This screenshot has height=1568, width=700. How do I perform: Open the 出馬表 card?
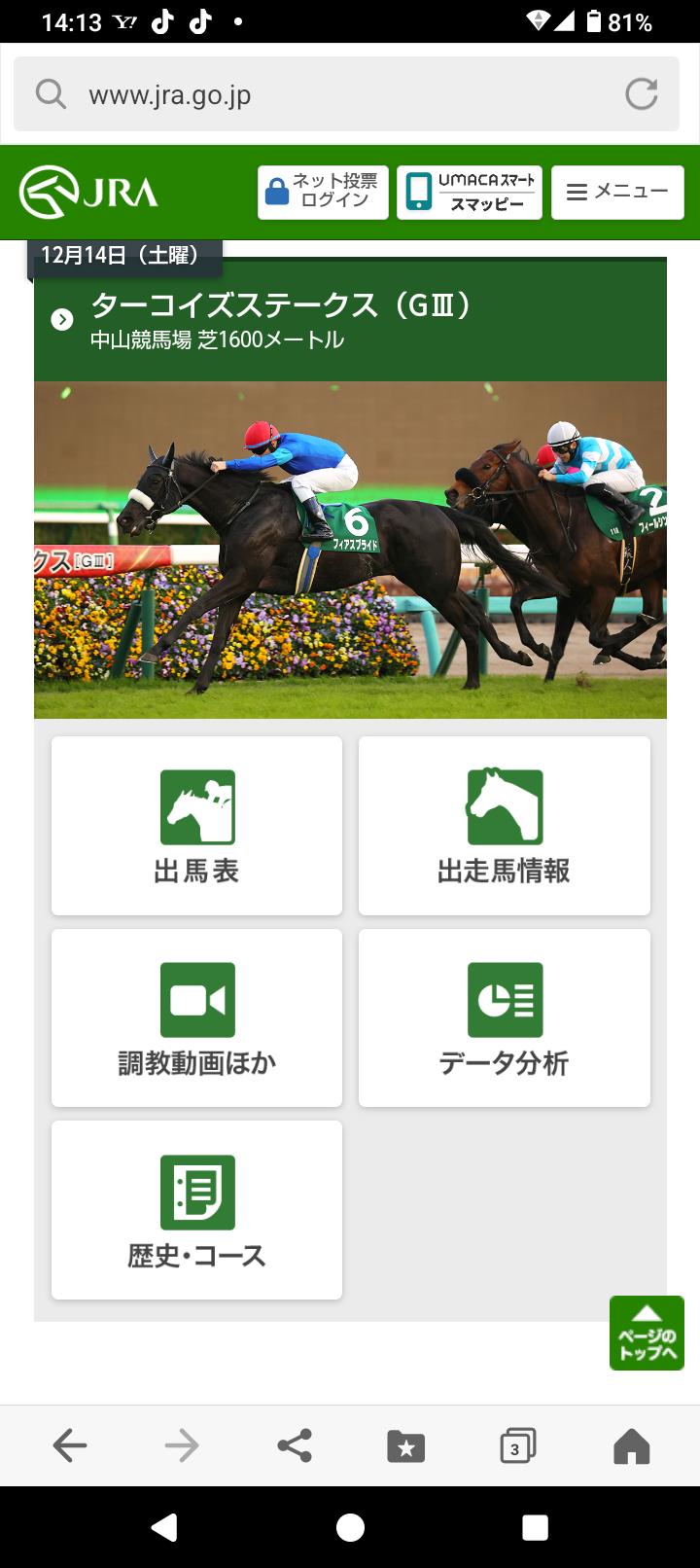point(196,826)
